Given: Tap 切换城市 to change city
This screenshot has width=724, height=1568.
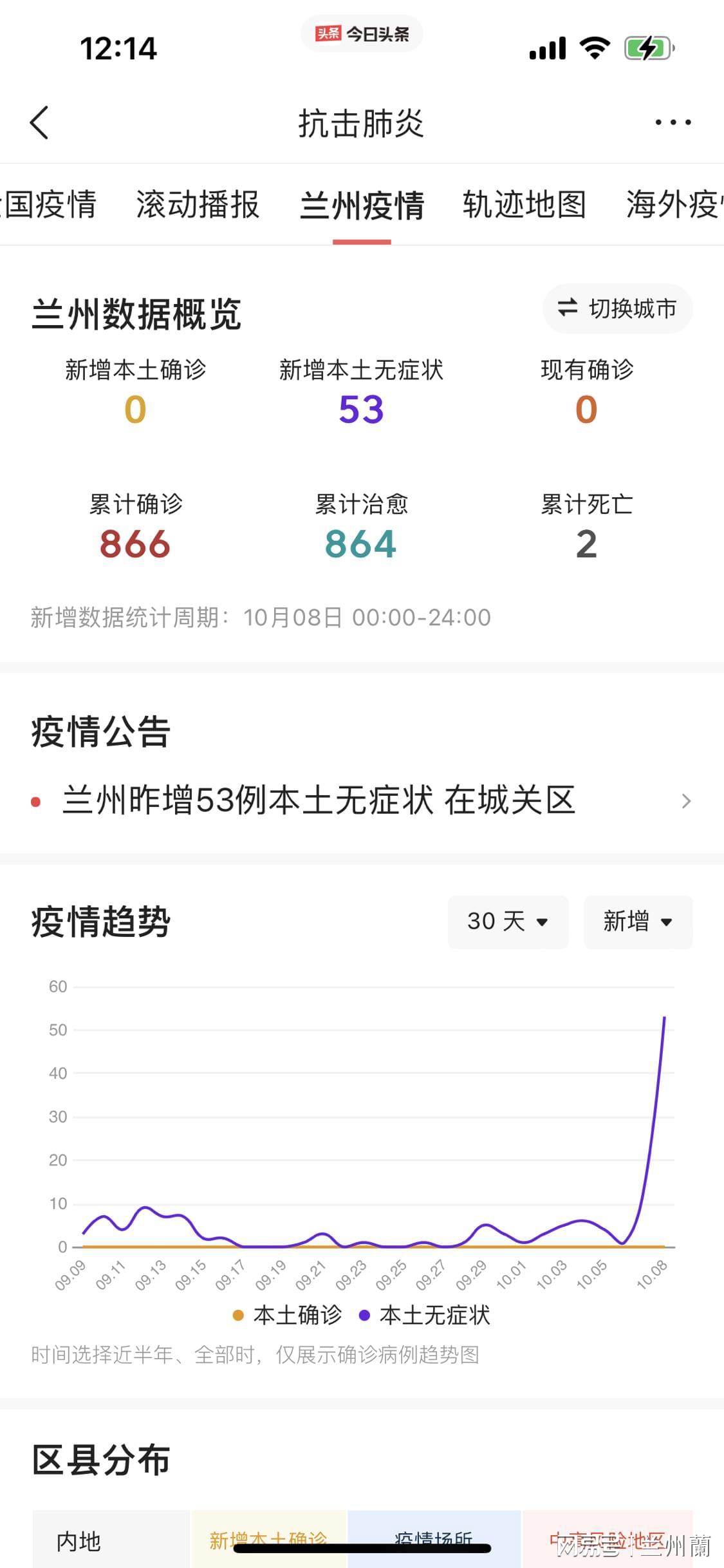Looking at the screenshot, I should pos(617,308).
